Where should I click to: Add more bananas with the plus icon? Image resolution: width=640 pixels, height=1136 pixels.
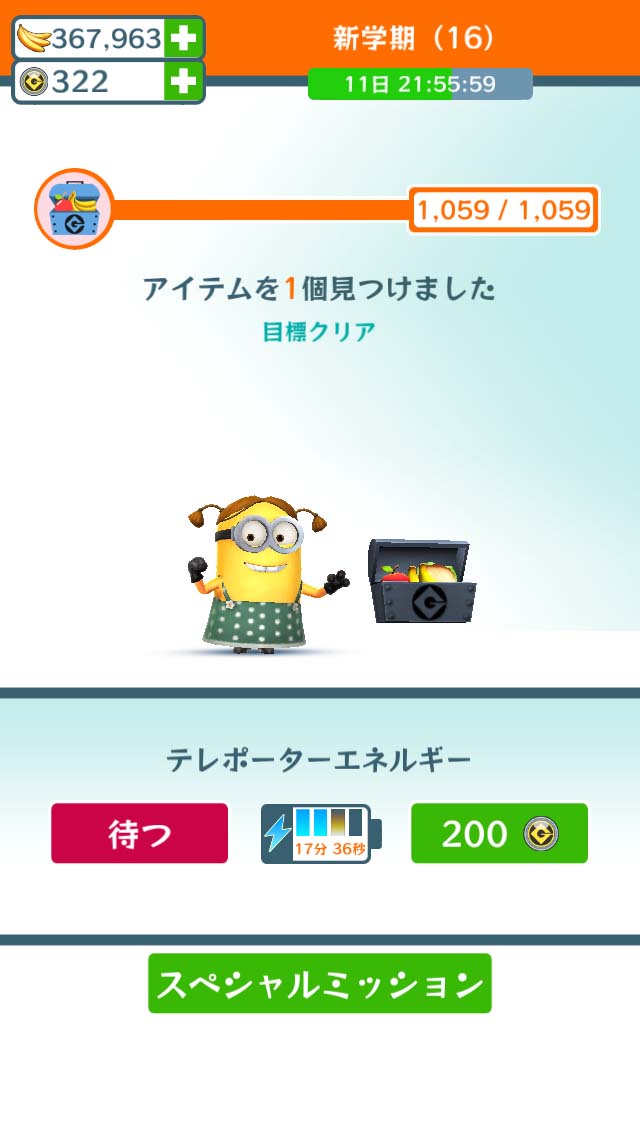click(x=183, y=38)
